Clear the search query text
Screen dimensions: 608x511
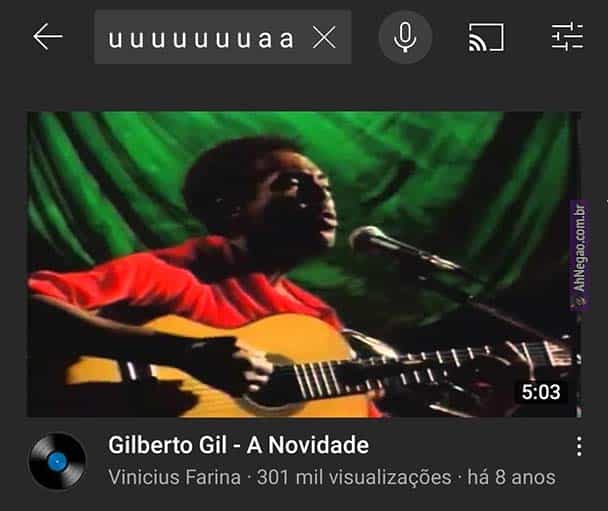pos(324,38)
